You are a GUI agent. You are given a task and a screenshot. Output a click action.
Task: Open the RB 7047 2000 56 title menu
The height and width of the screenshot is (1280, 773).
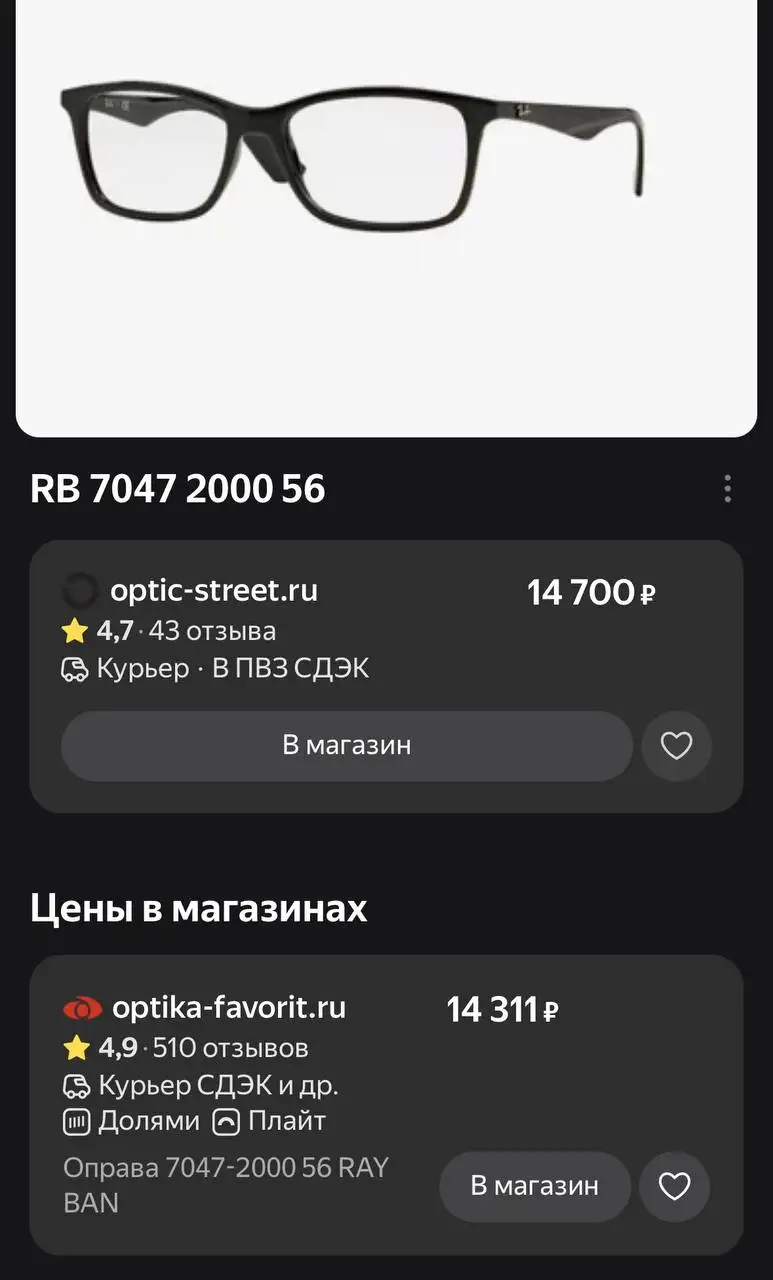pyautogui.click(x=728, y=488)
